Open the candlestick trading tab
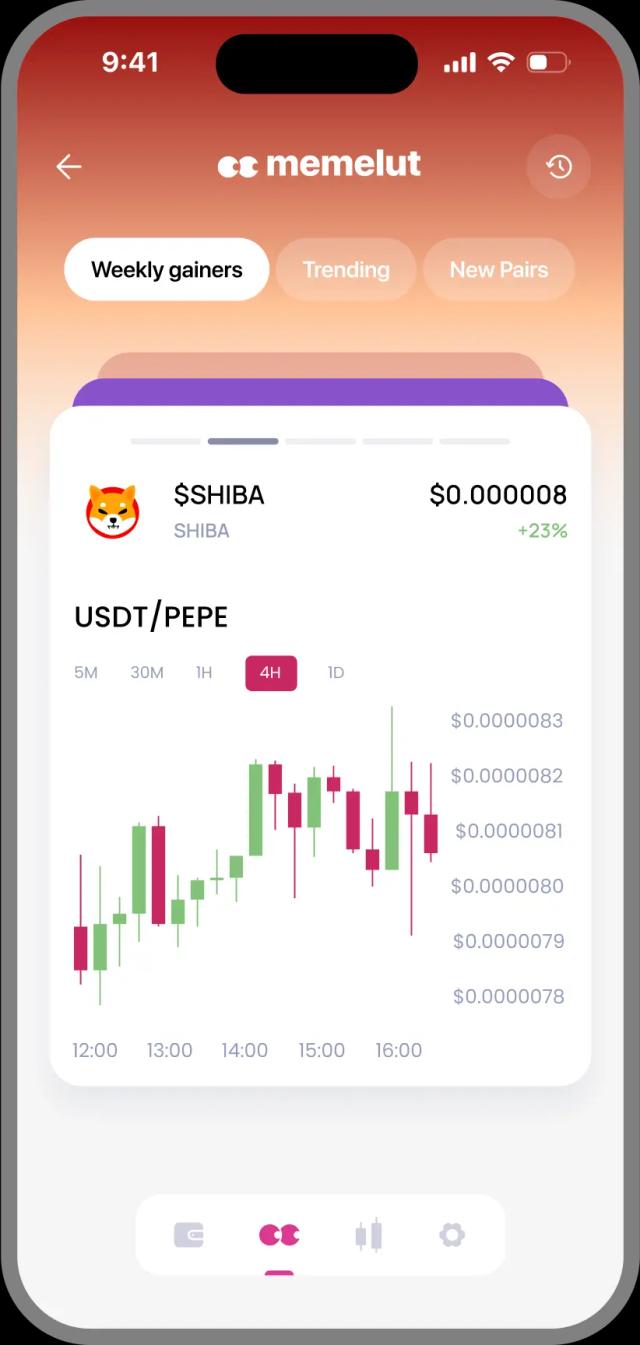The image size is (640, 1345). point(369,1235)
